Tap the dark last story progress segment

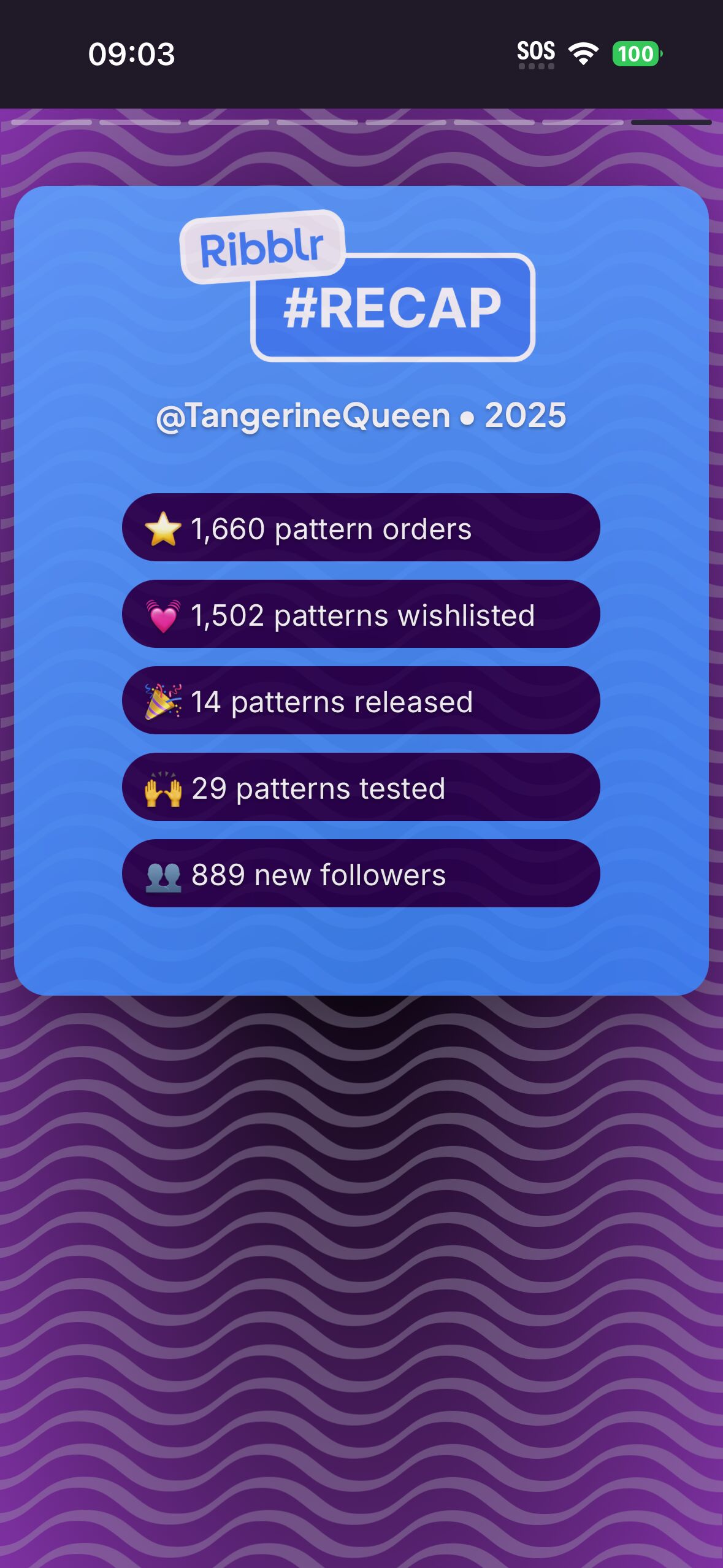(x=671, y=123)
